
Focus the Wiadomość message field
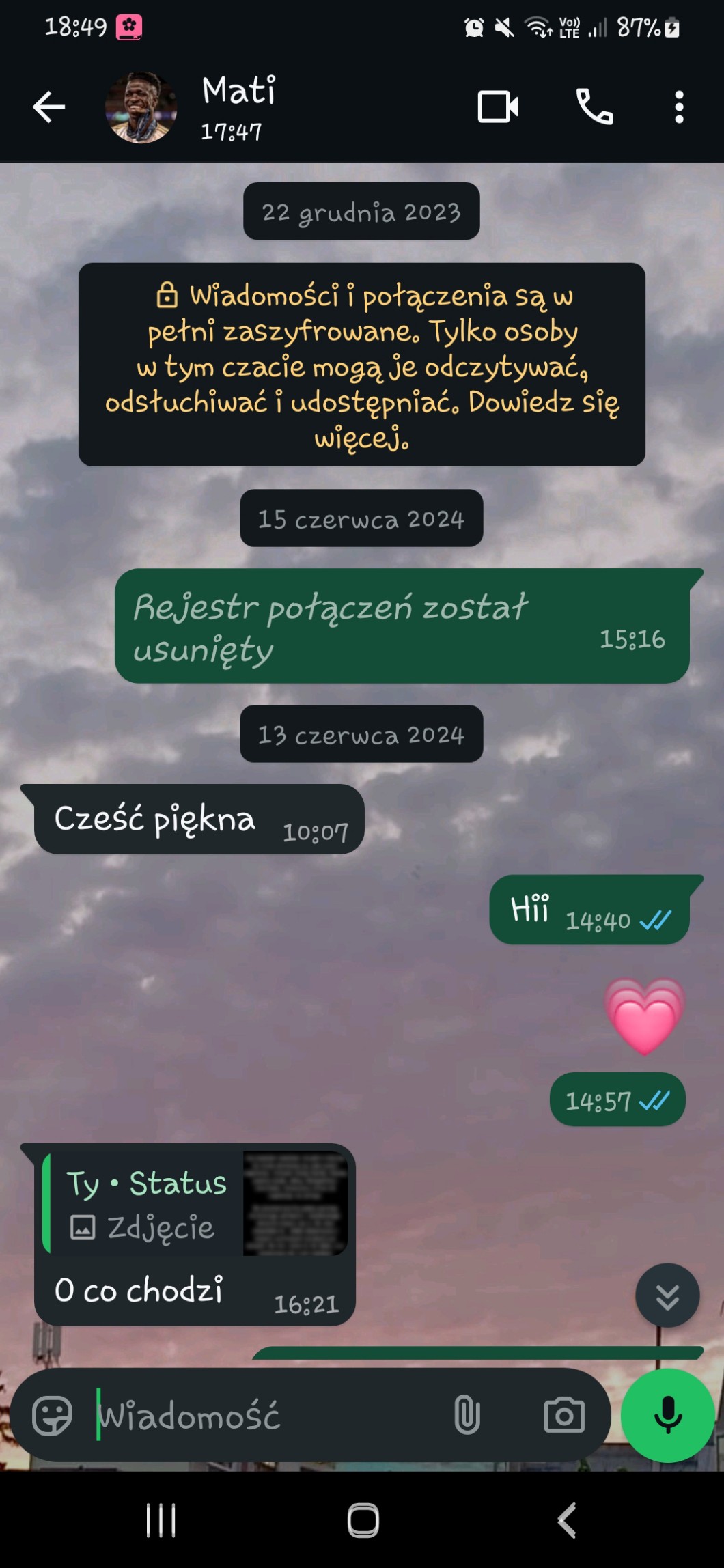[266, 1416]
